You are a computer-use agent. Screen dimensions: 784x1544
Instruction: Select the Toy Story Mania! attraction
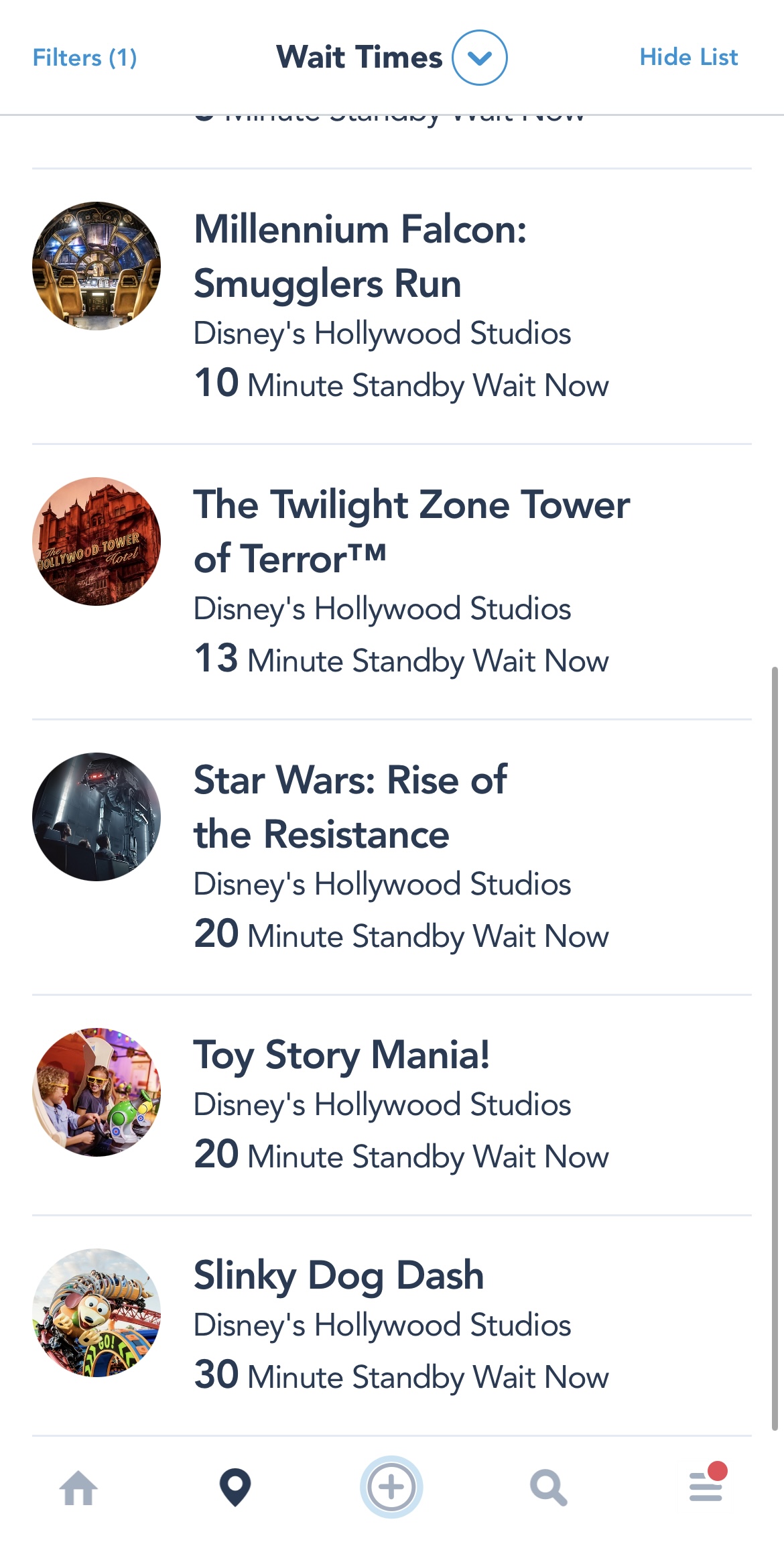tap(392, 1105)
